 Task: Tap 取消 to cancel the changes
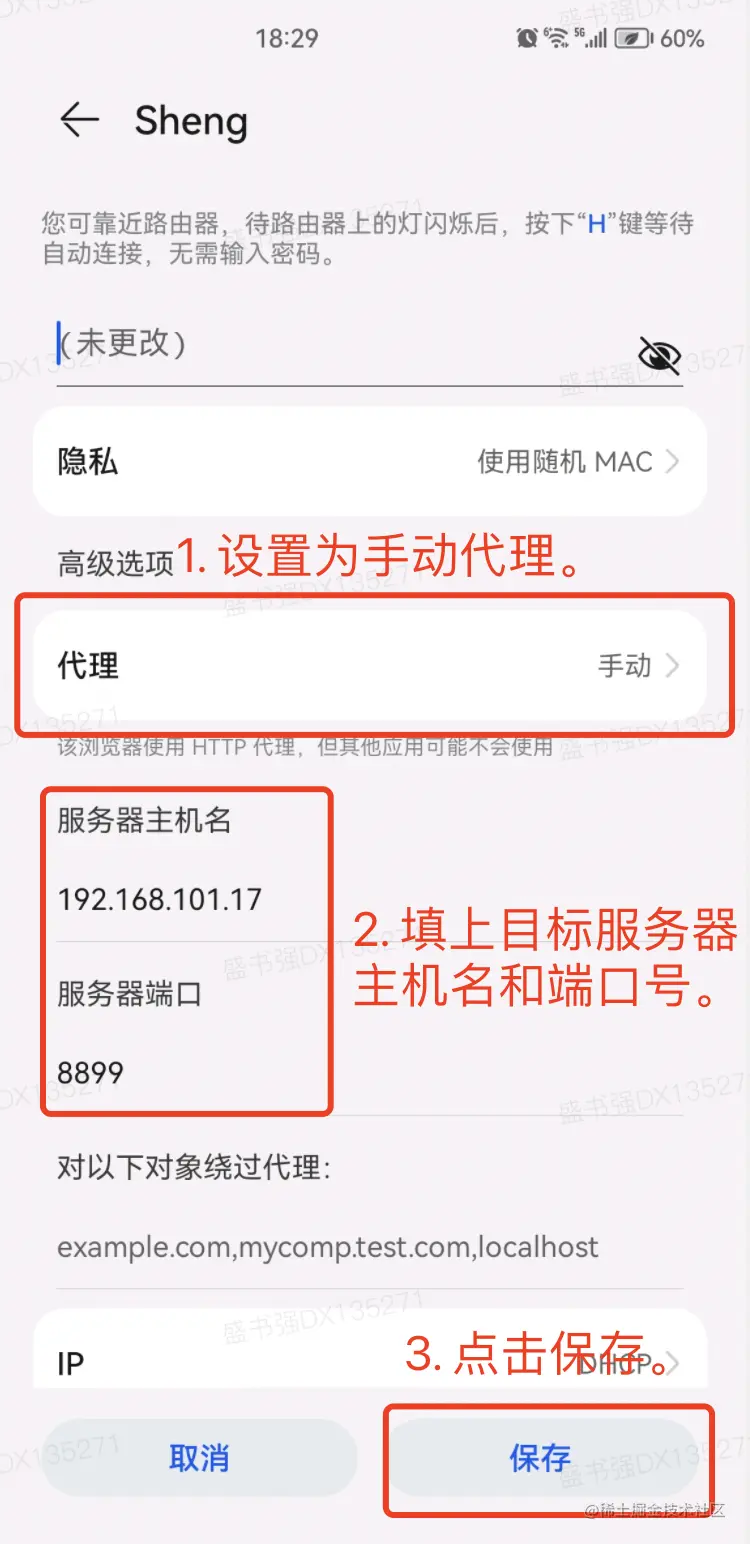[x=198, y=1458]
